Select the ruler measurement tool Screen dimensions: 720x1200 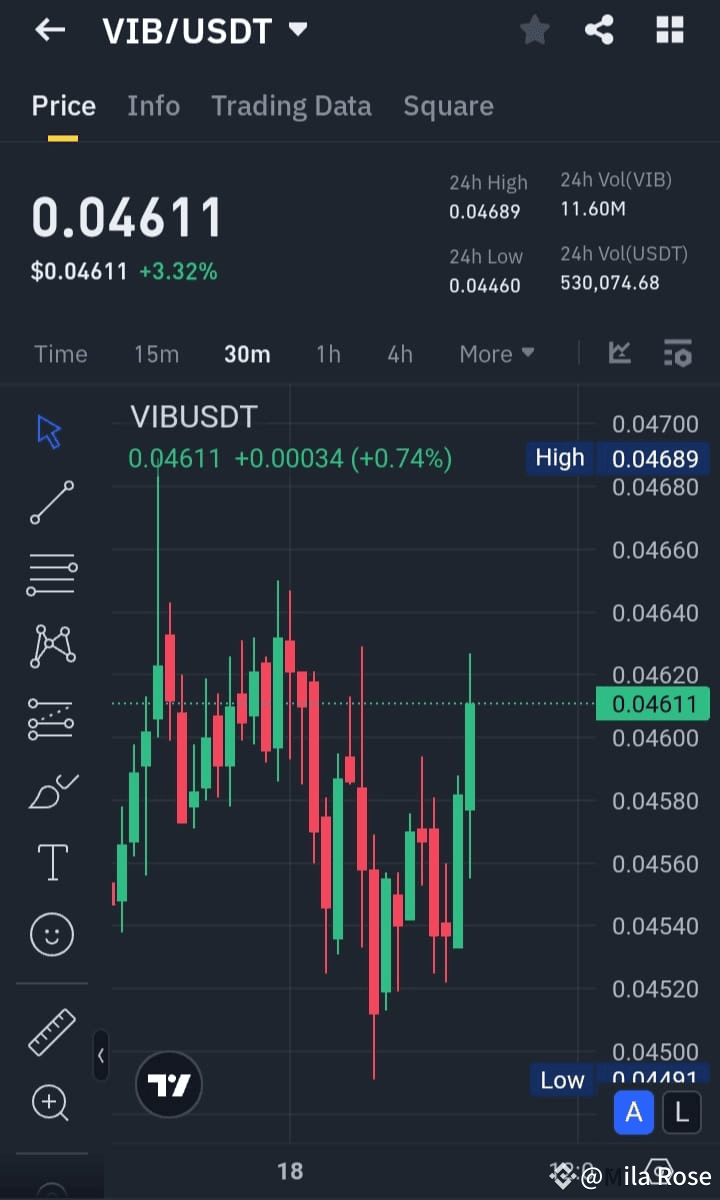(x=50, y=1030)
